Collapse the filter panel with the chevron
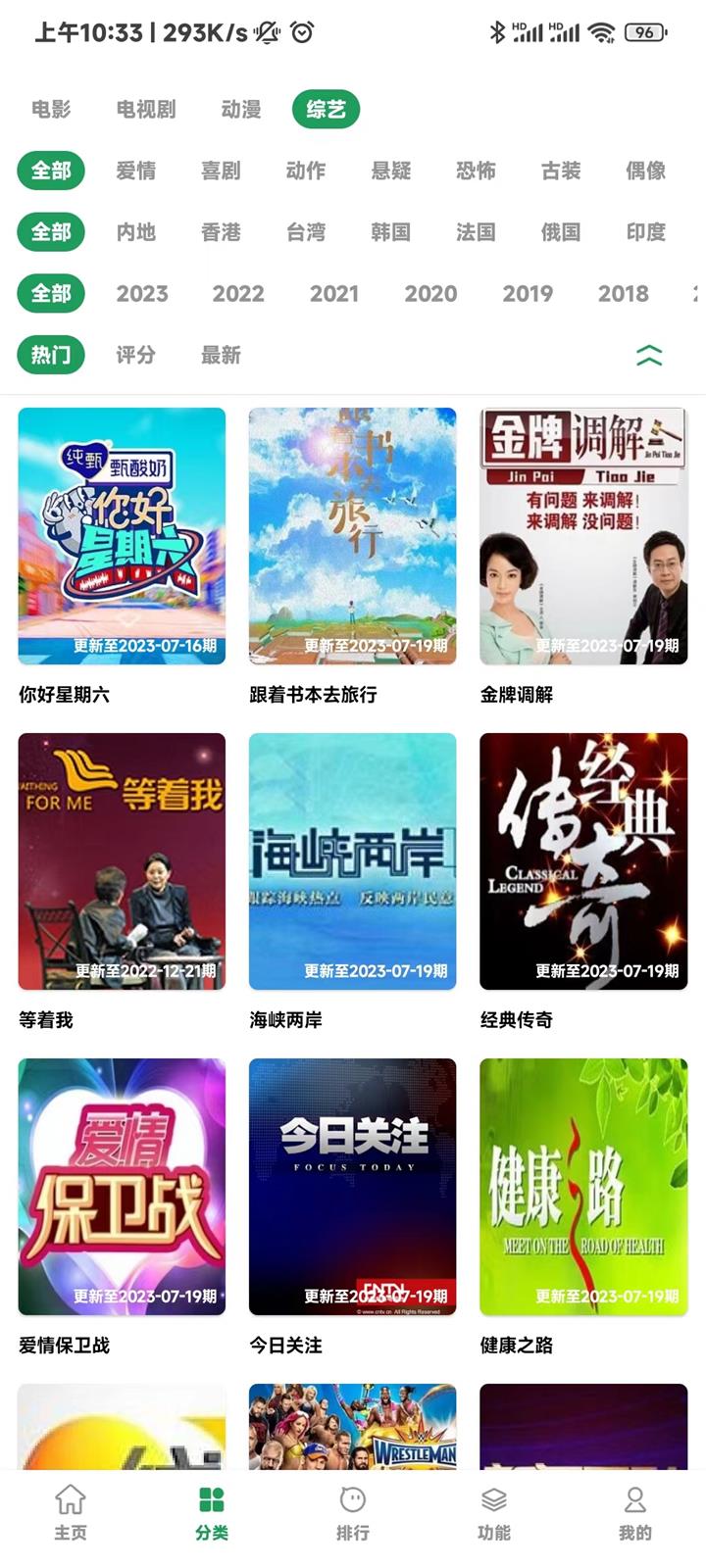The height and width of the screenshot is (1568, 706). 649,355
